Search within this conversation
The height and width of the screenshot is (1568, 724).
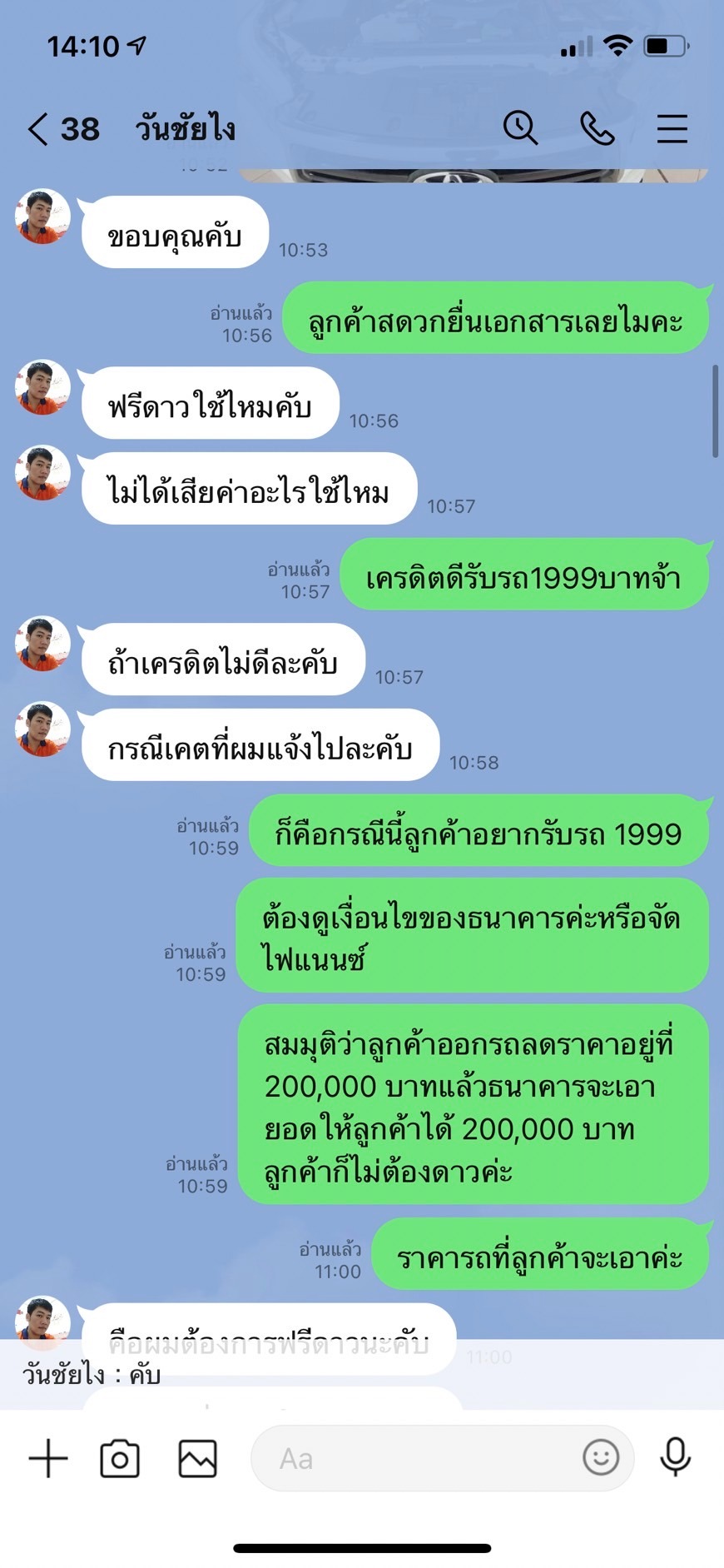click(x=520, y=128)
